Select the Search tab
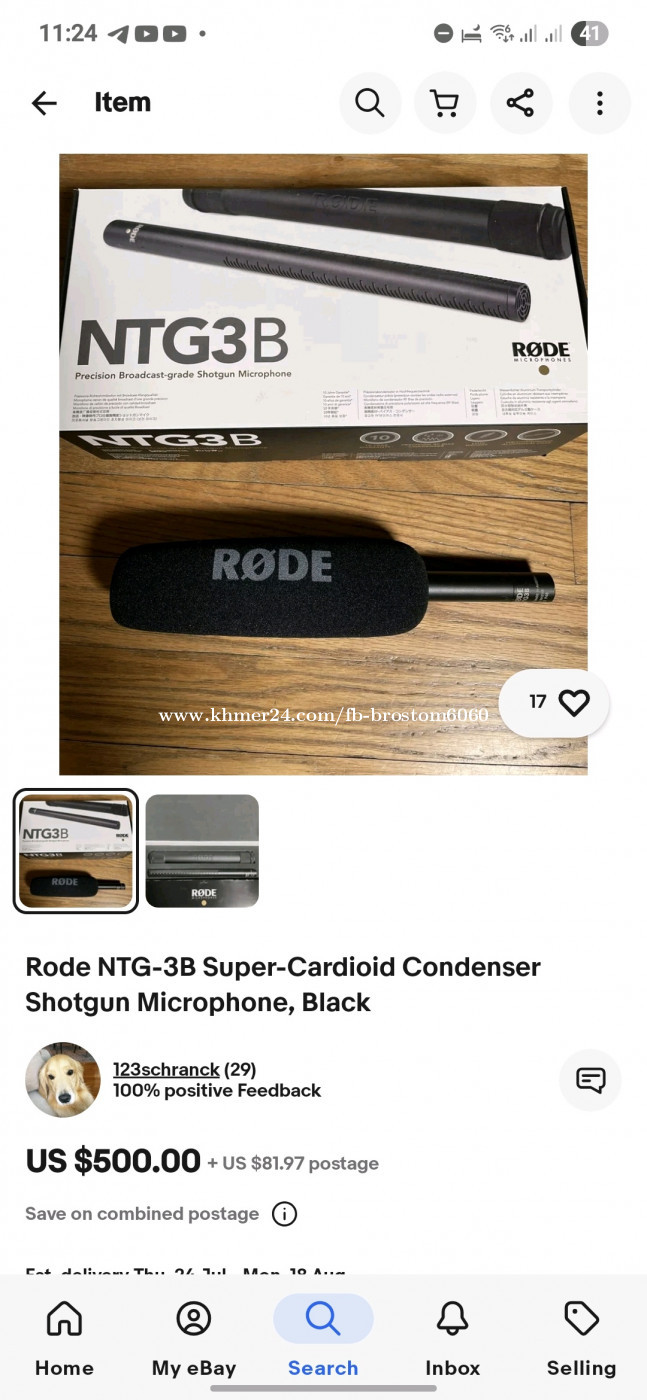This screenshot has width=647, height=1400. [323, 1340]
